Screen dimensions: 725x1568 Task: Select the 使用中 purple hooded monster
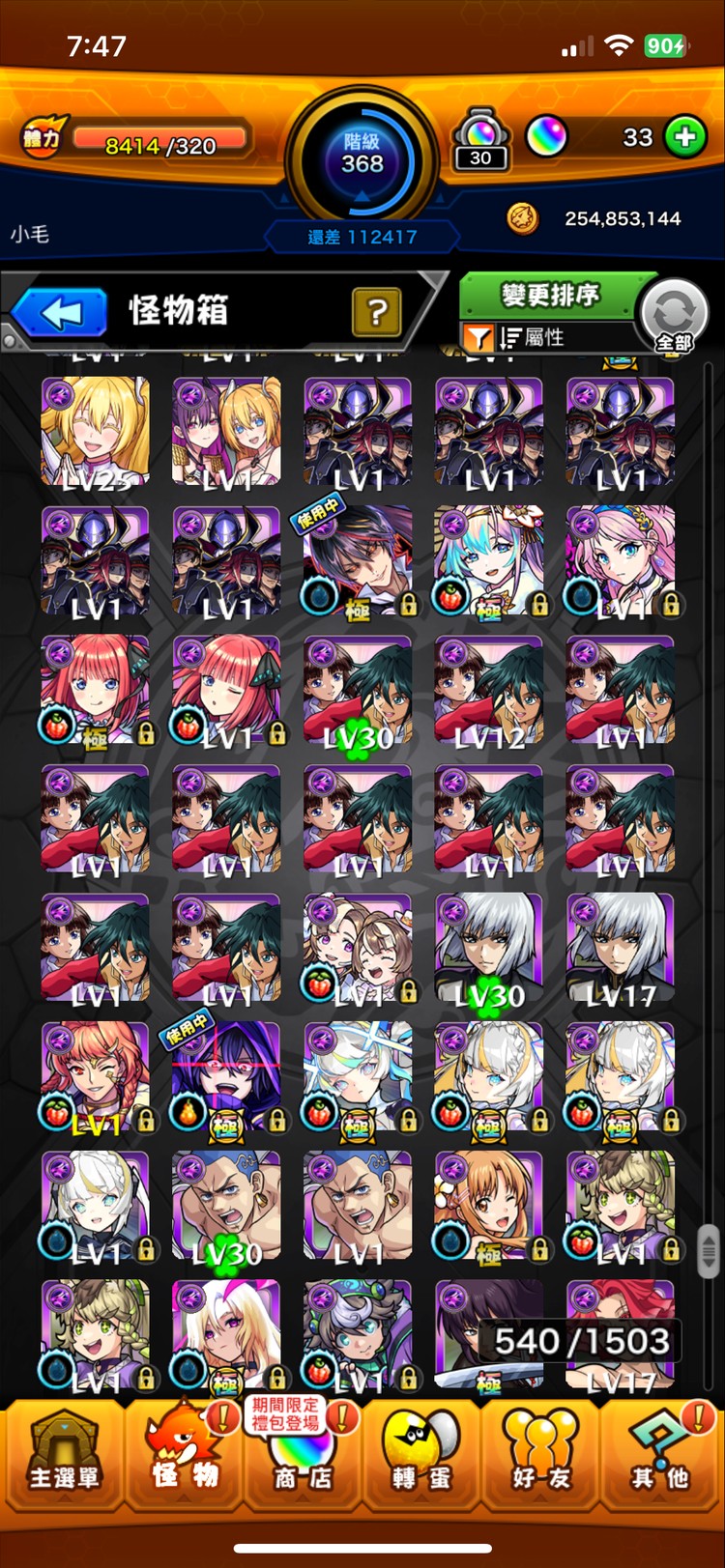(226, 1076)
